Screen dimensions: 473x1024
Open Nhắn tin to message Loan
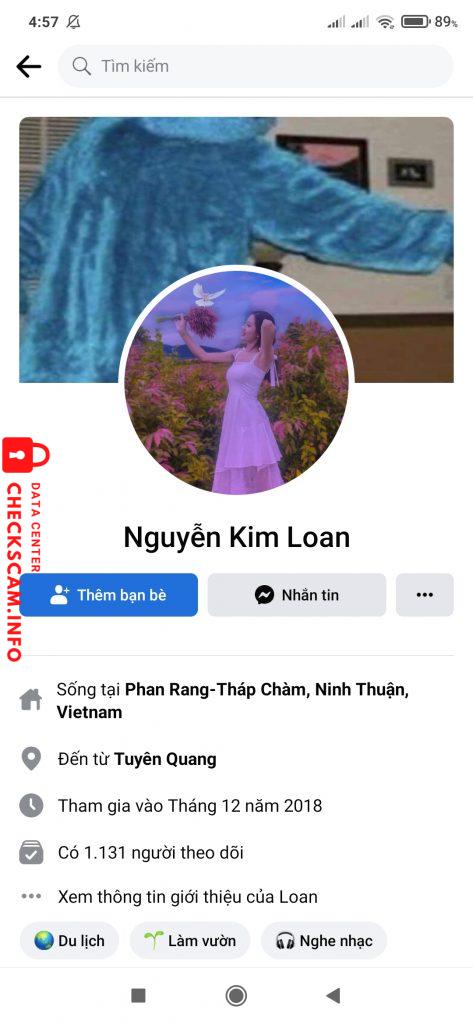tap(297, 595)
